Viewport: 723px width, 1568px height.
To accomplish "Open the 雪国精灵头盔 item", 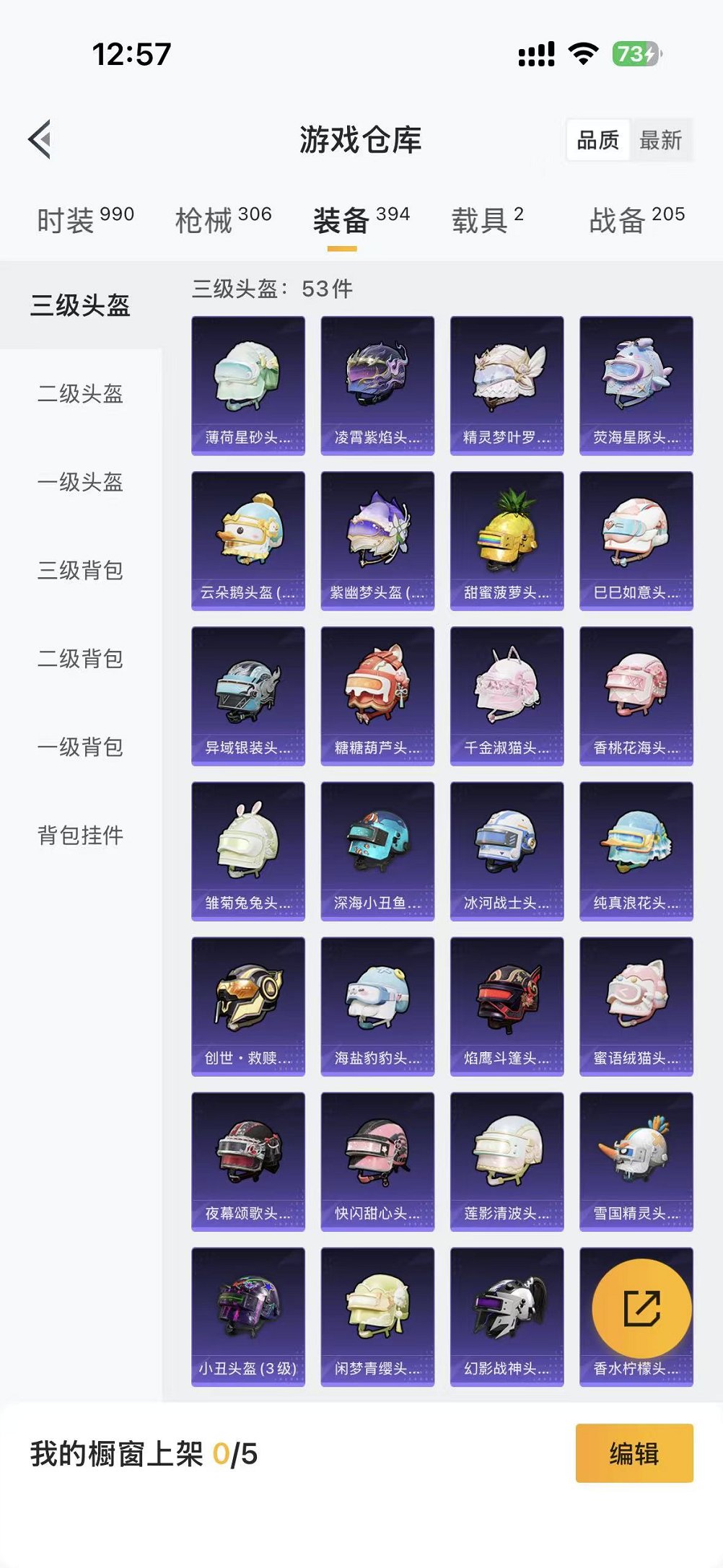I will (x=636, y=1161).
